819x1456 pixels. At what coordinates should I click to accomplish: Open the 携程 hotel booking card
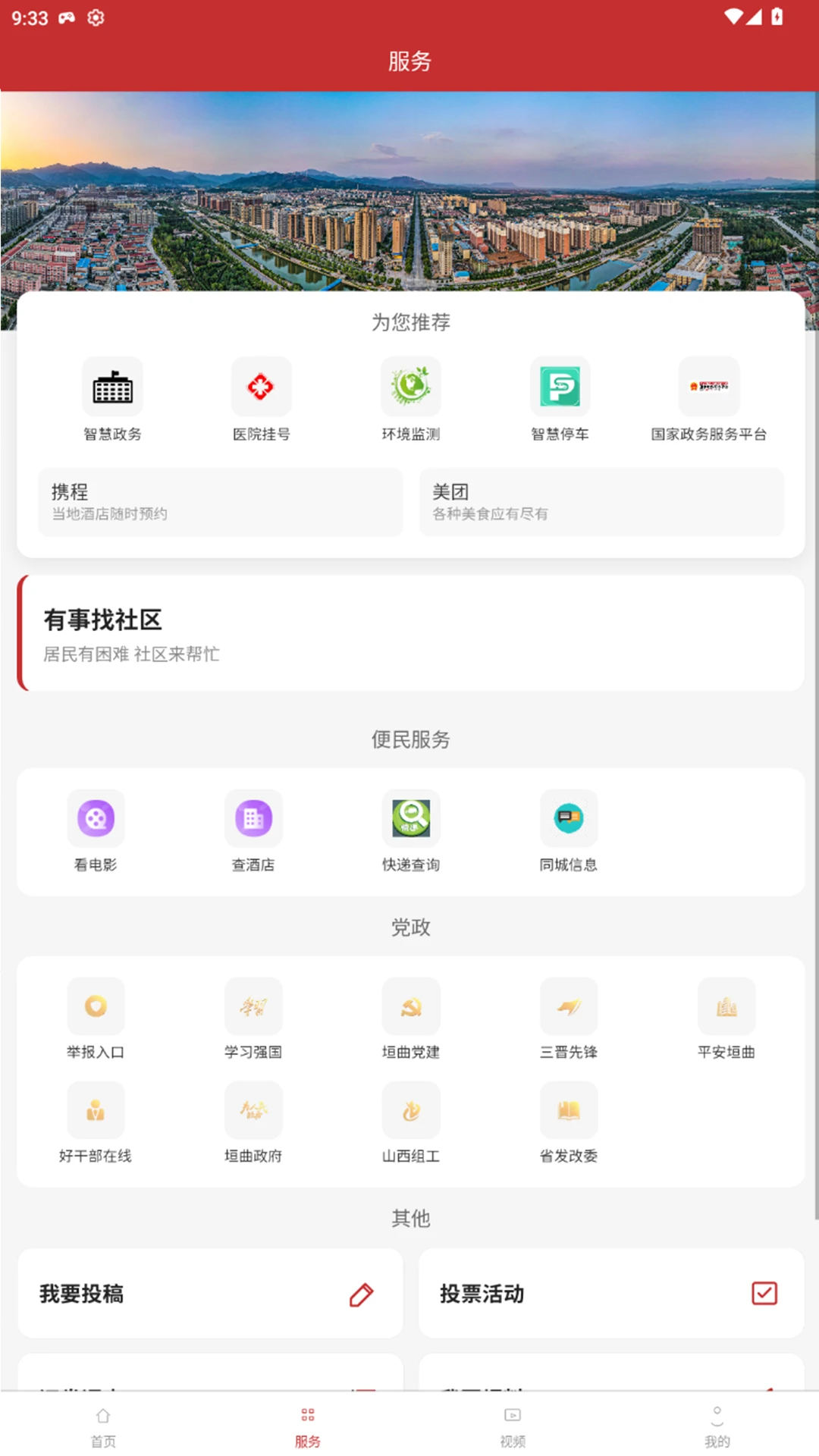(220, 502)
